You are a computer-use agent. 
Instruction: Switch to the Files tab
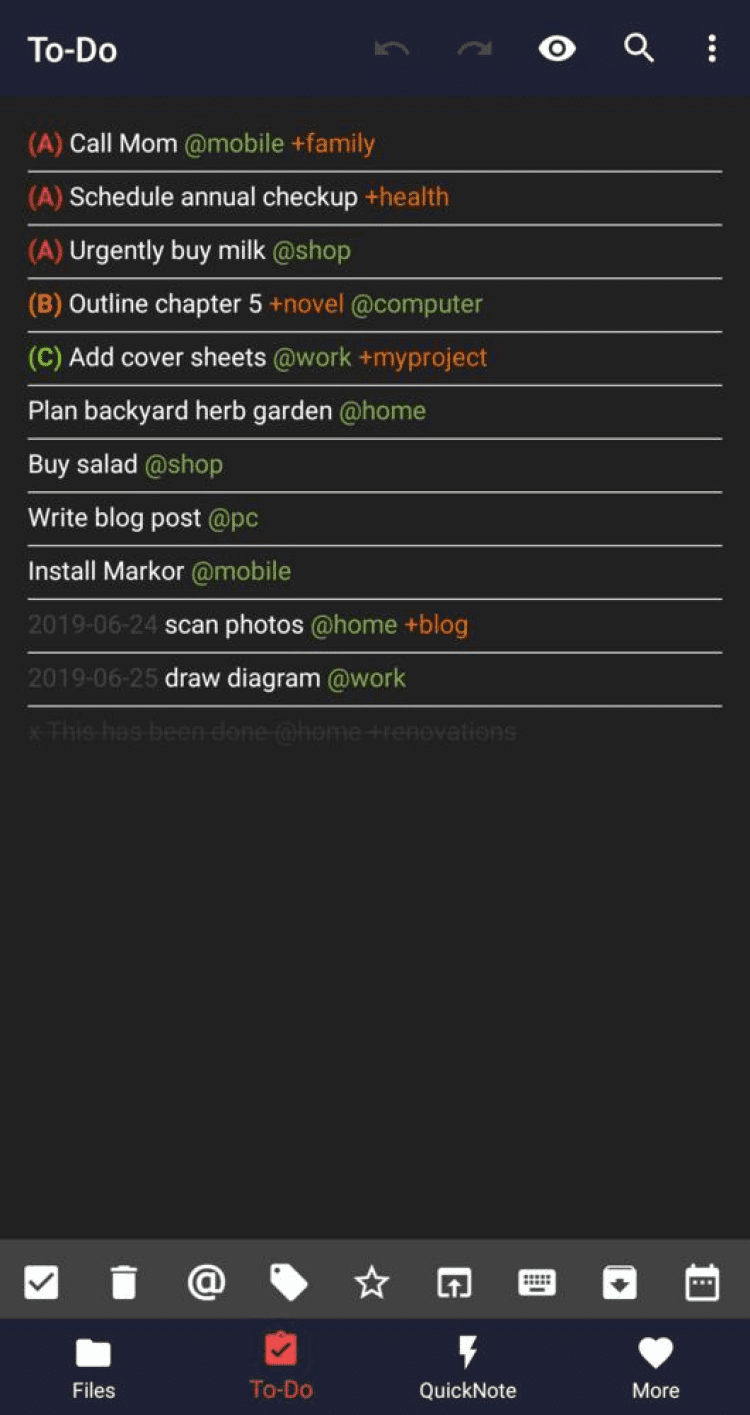pos(93,1367)
